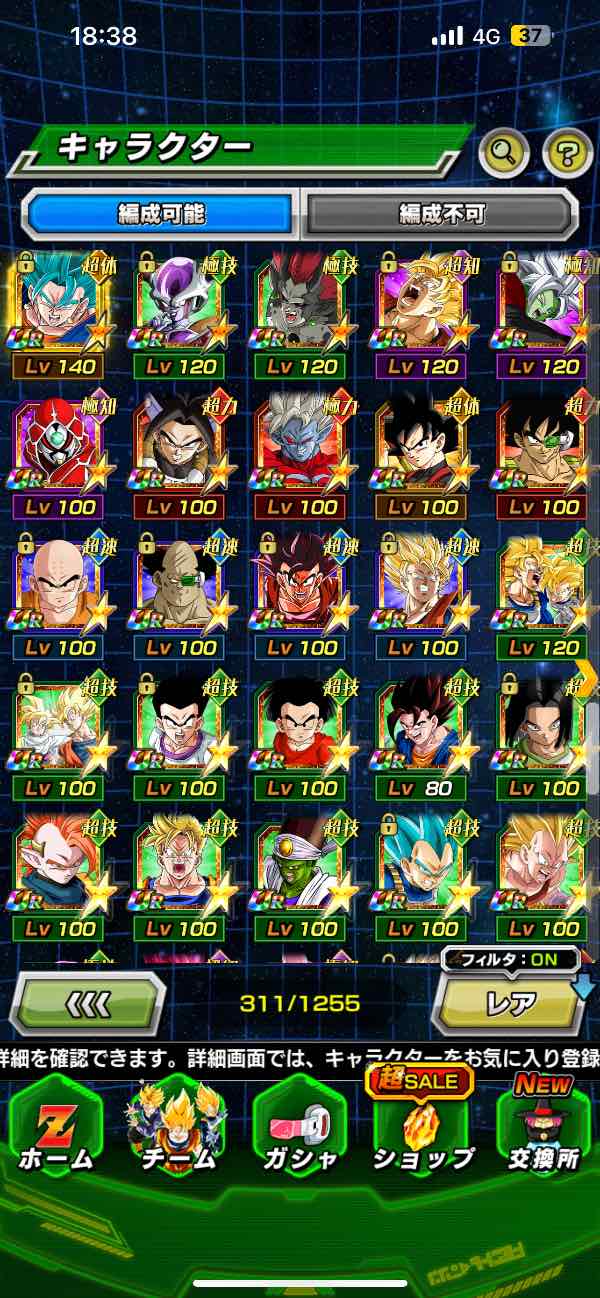
Task: Switch to the 編成不可 tab
Action: click(441, 213)
